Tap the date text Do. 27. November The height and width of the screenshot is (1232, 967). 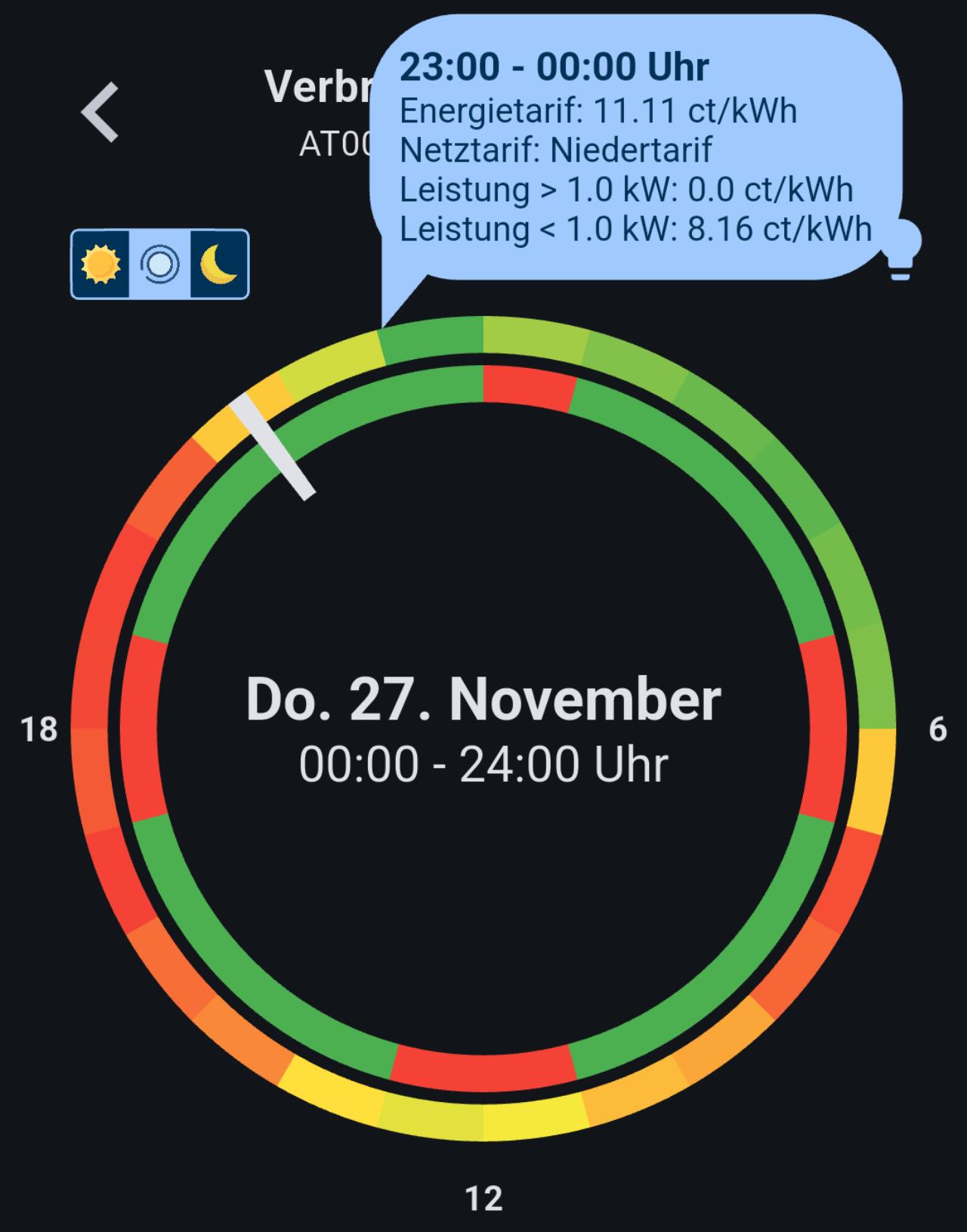coord(483,699)
